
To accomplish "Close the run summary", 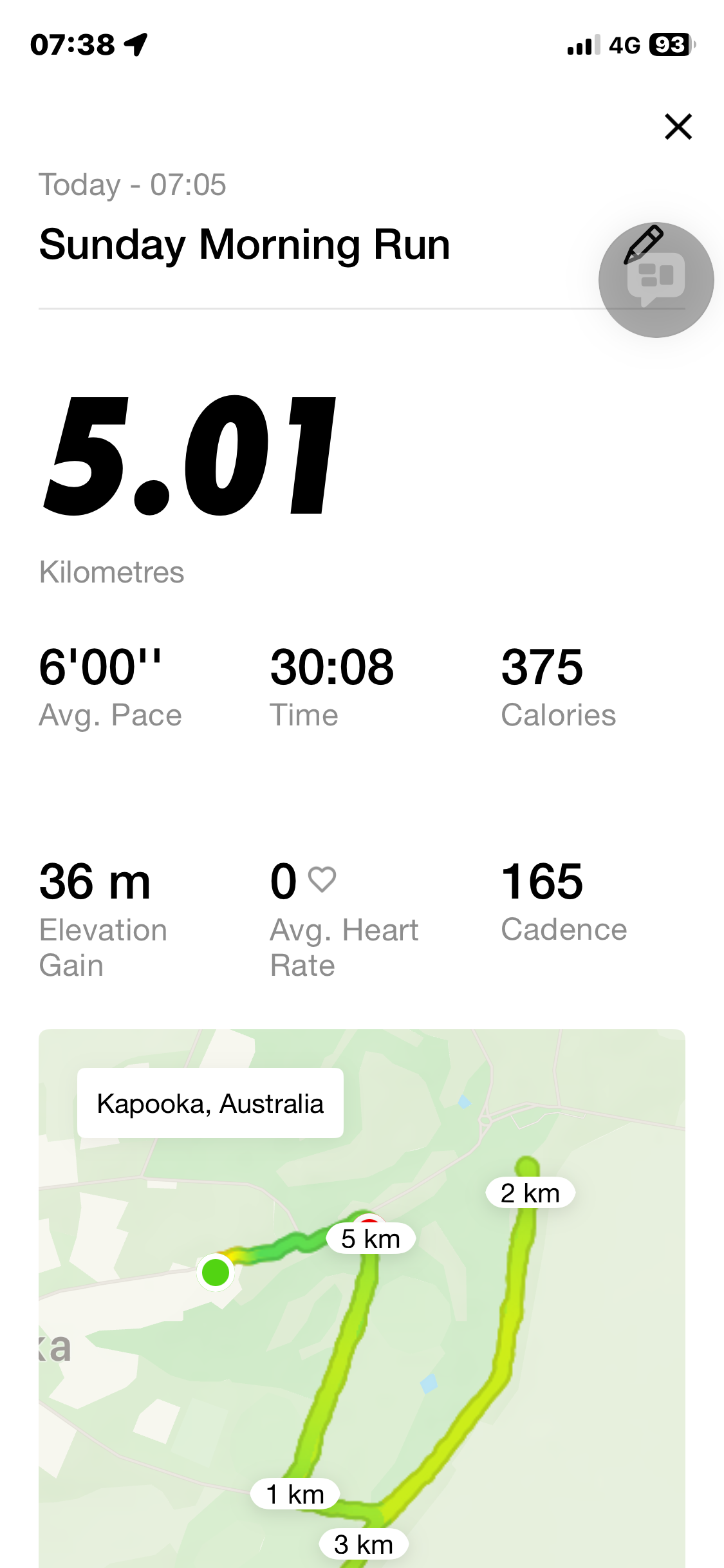I will (x=678, y=126).
